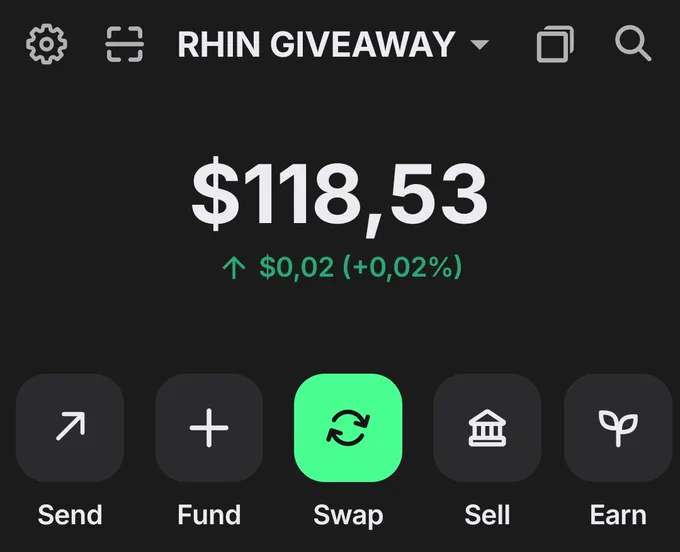The height and width of the screenshot is (552, 680).
Task: Open the search magnifier
Action: click(x=633, y=44)
